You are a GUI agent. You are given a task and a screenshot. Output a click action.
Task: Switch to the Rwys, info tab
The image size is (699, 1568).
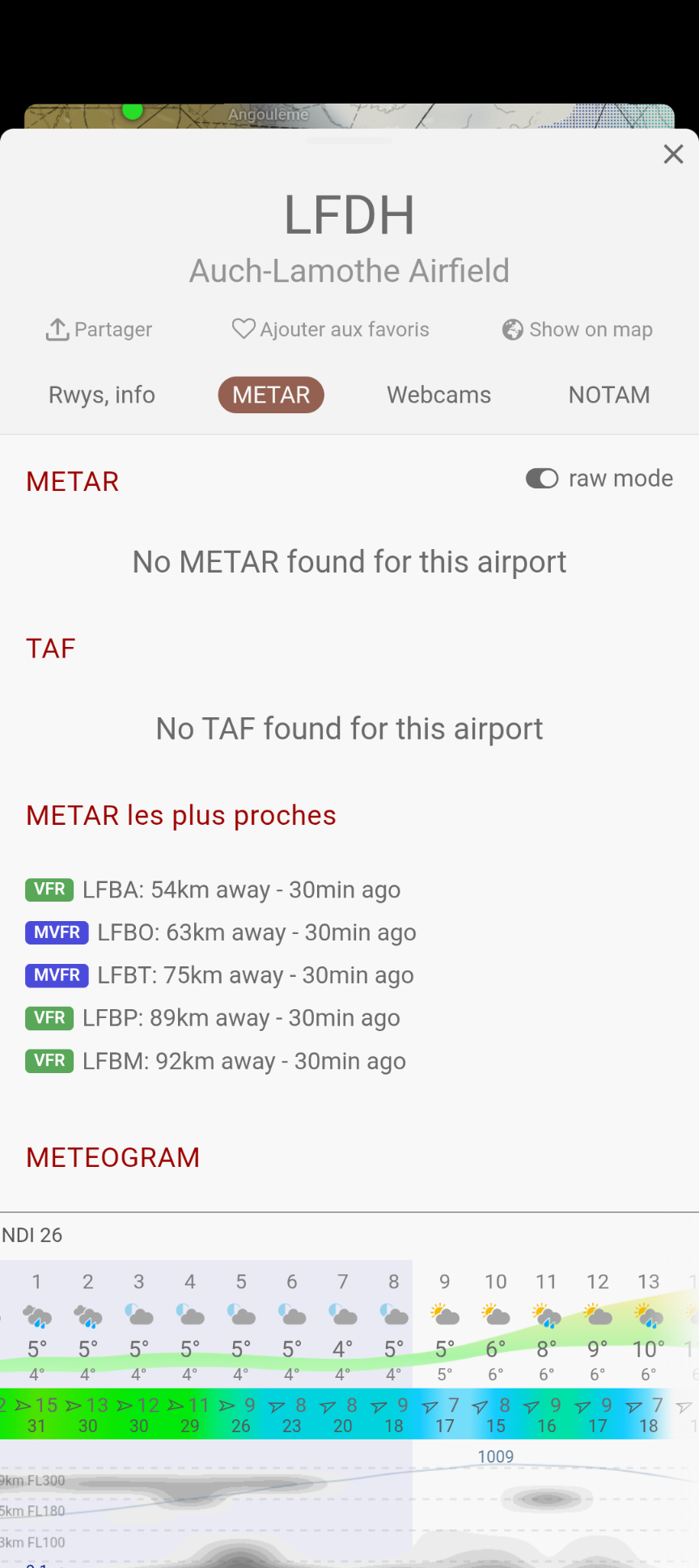102,395
